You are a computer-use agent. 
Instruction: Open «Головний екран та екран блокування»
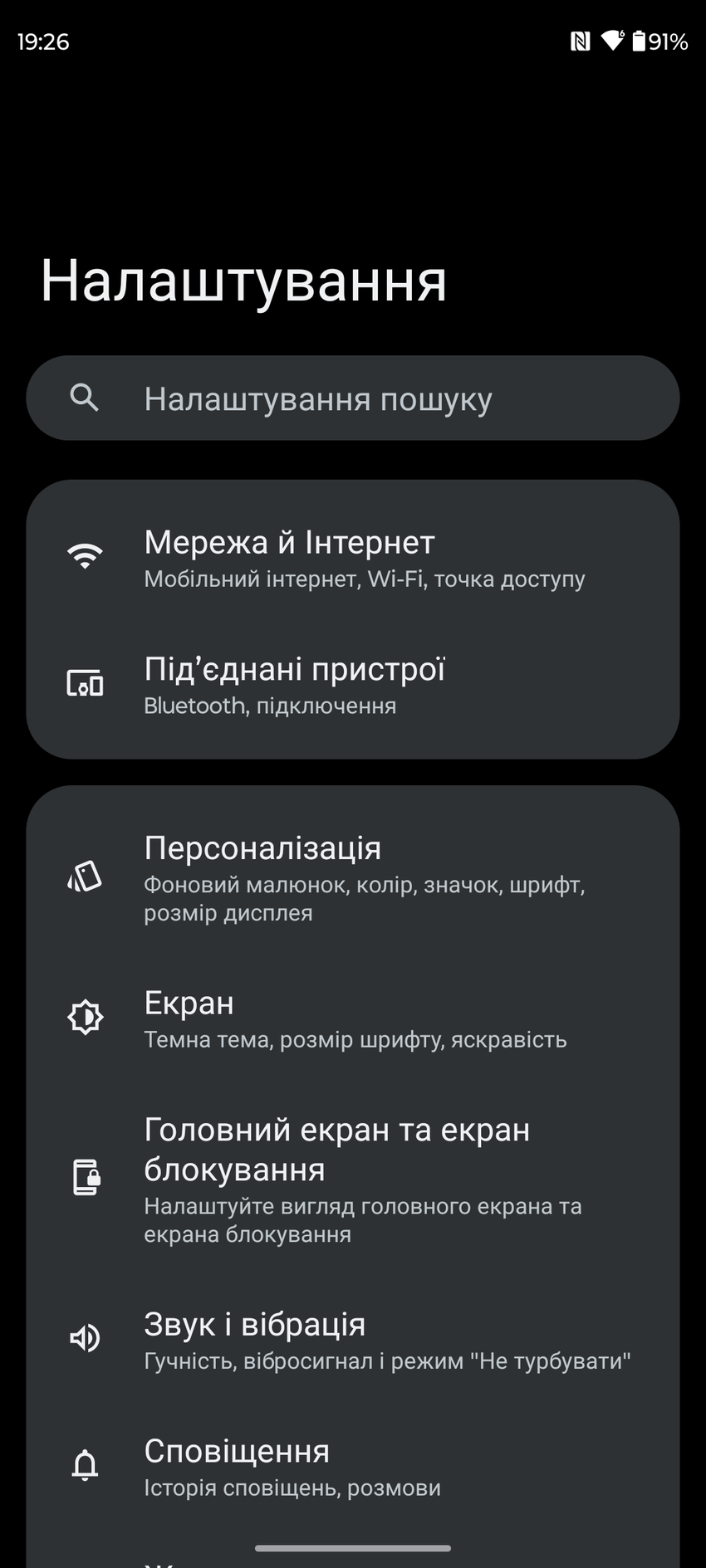click(353, 1179)
